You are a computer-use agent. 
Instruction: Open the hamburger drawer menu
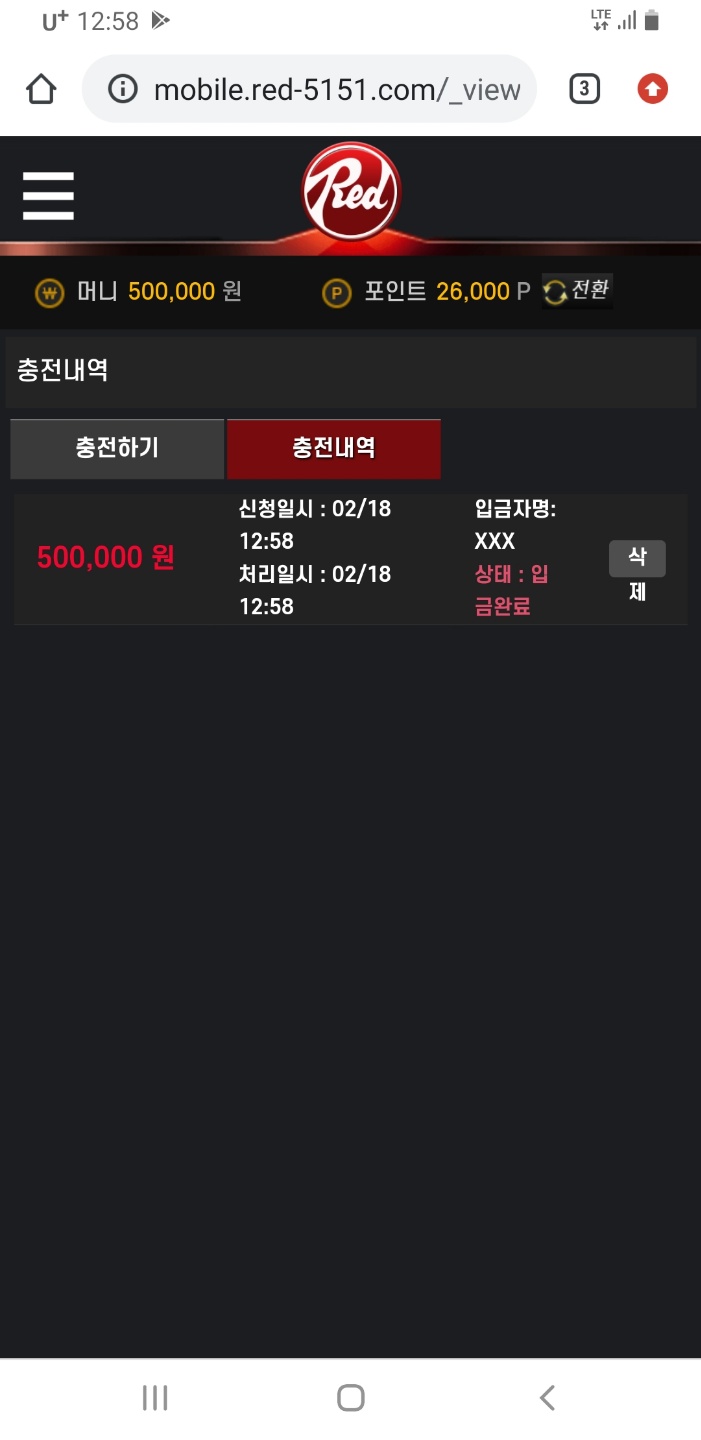pos(48,196)
